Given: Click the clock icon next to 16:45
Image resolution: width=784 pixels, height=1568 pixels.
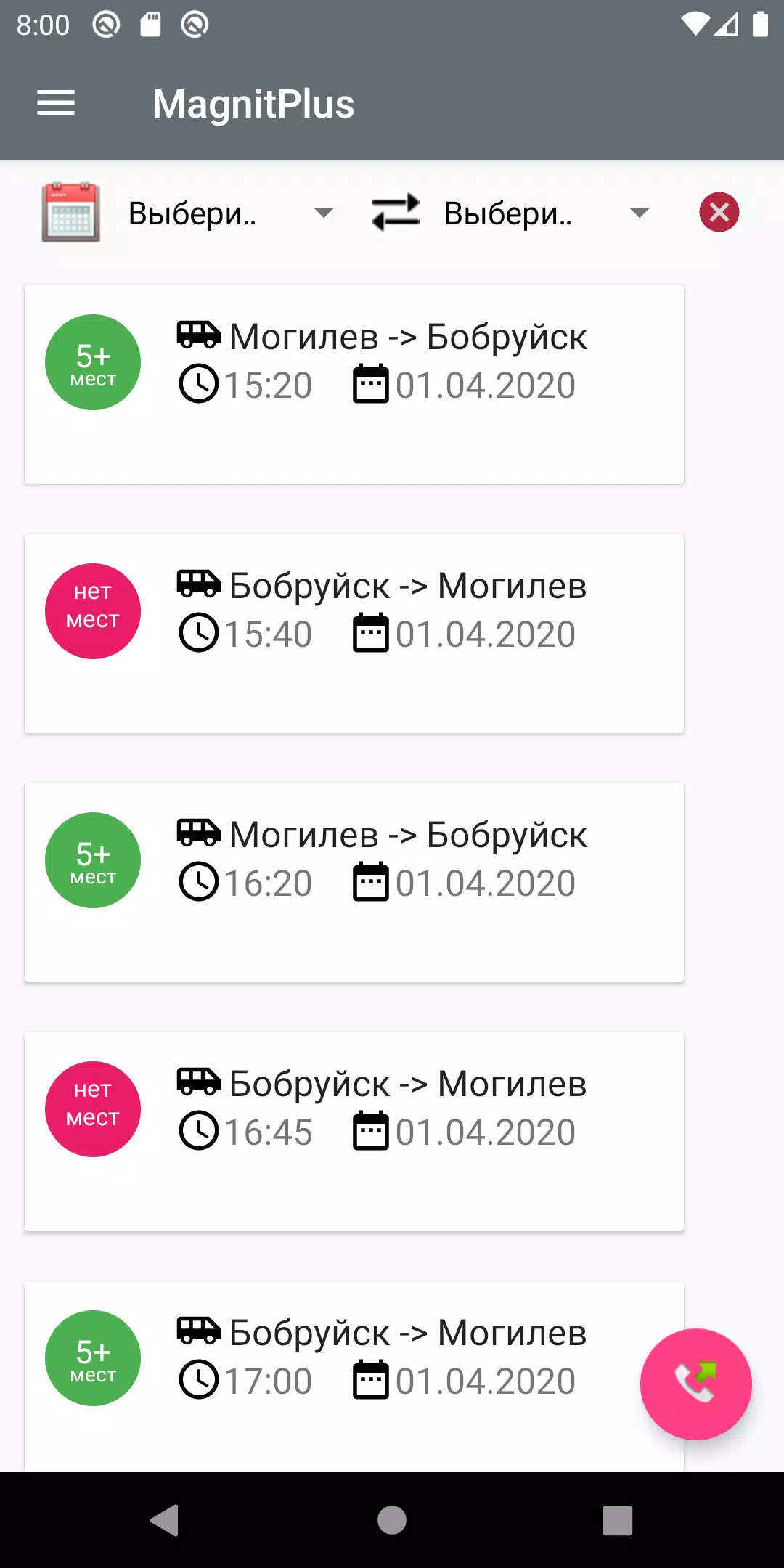Looking at the screenshot, I should click(x=199, y=1131).
